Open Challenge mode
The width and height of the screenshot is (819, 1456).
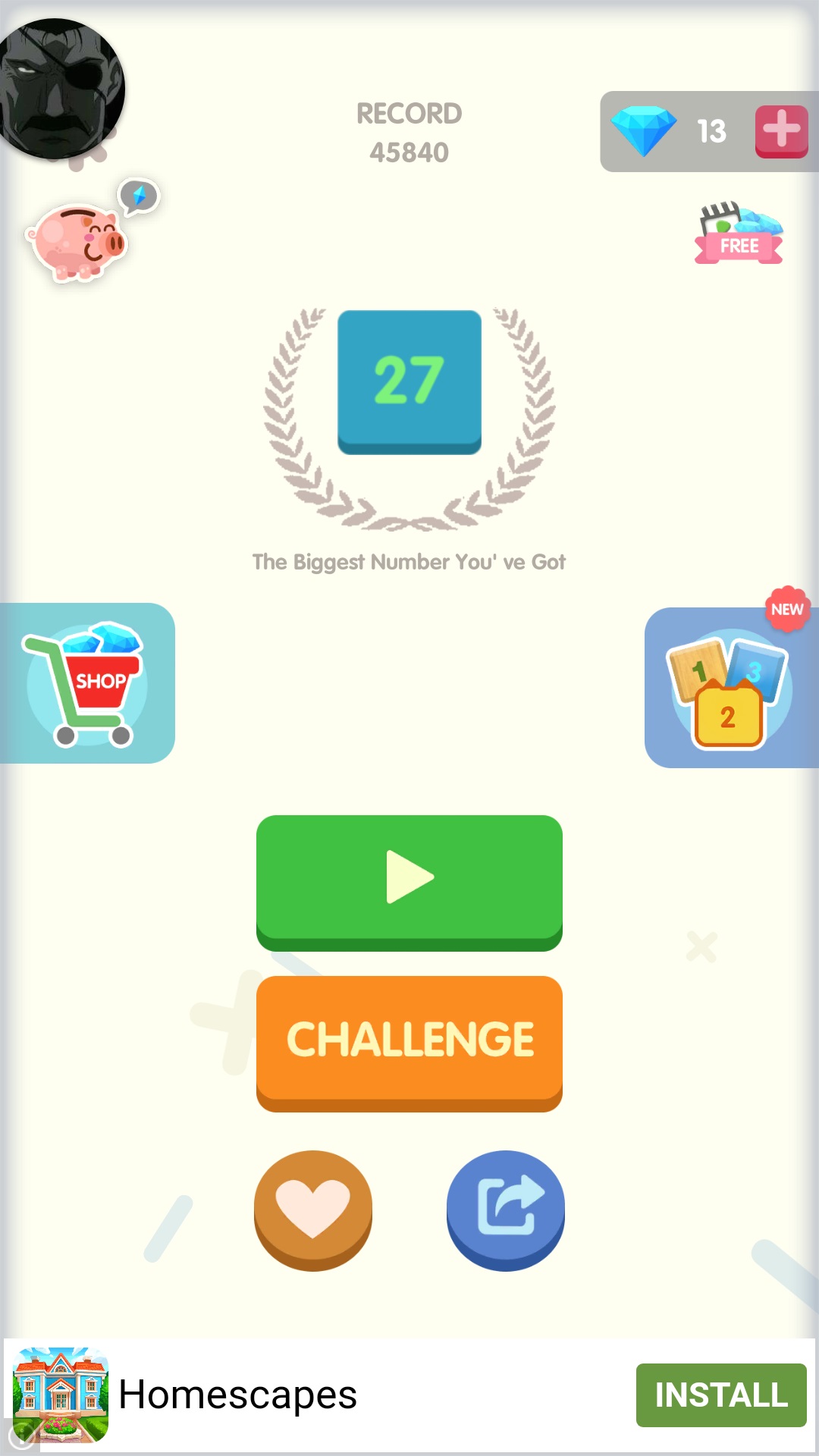pyautogui.click(x=409, y=1040)
